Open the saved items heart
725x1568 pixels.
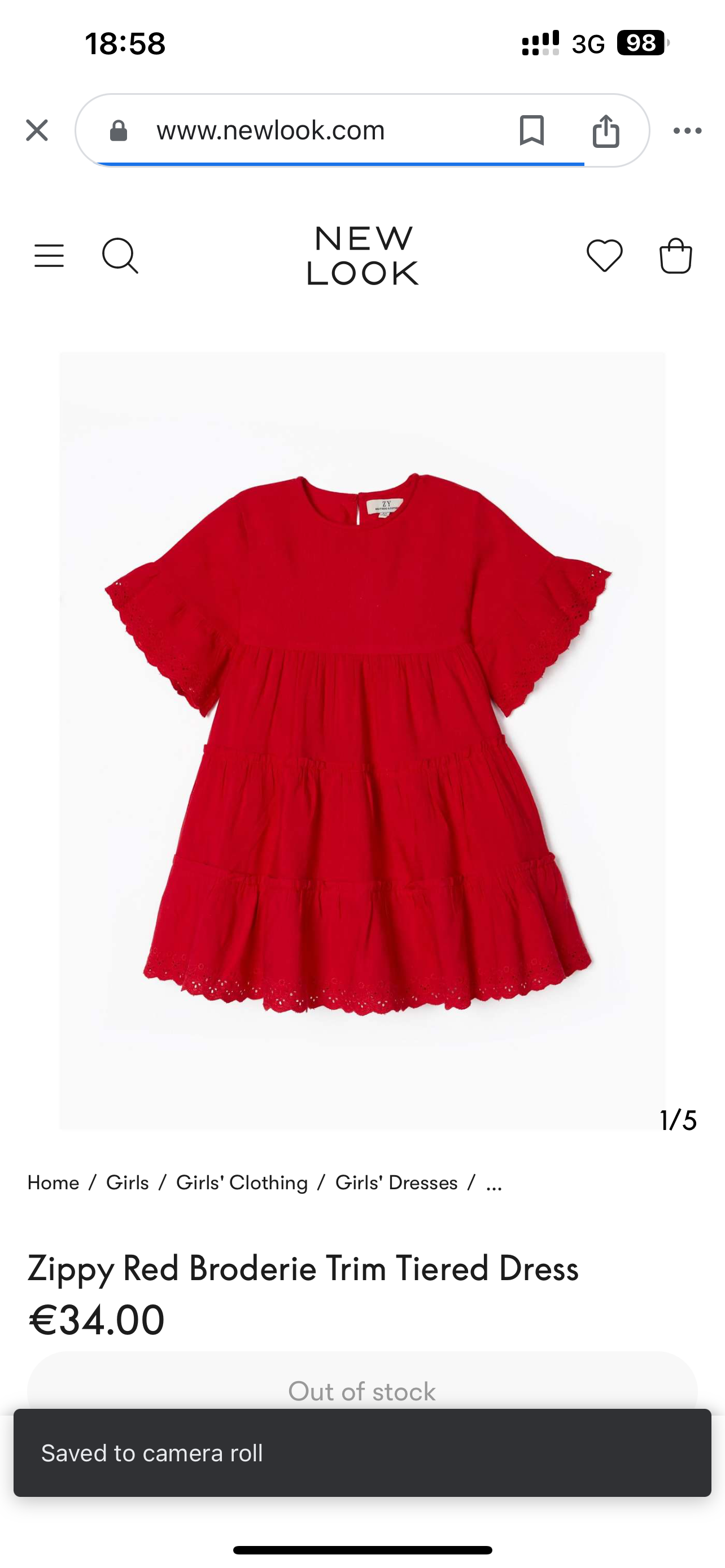click(604, 256)
